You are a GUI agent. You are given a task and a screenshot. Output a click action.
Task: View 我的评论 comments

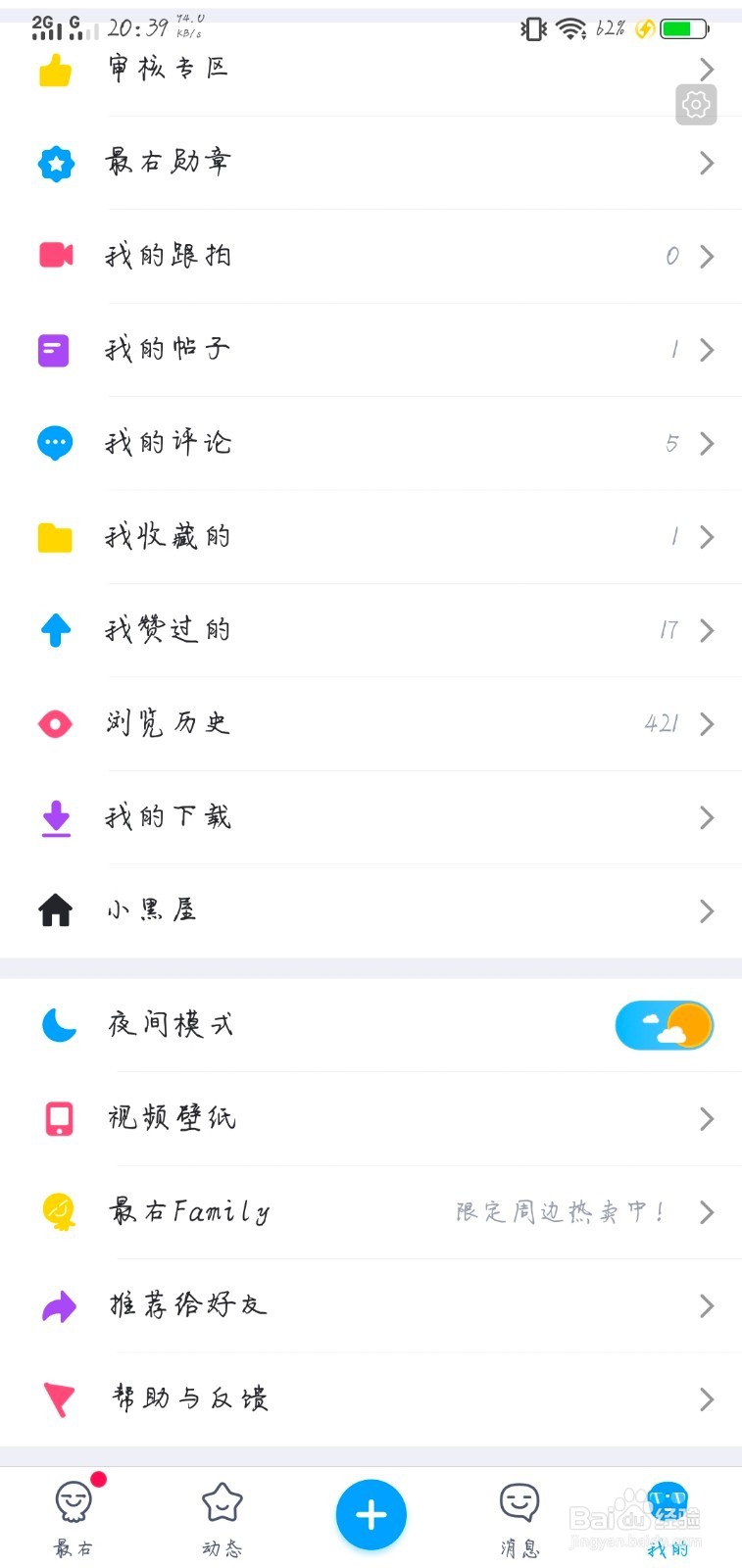point(371,443)
